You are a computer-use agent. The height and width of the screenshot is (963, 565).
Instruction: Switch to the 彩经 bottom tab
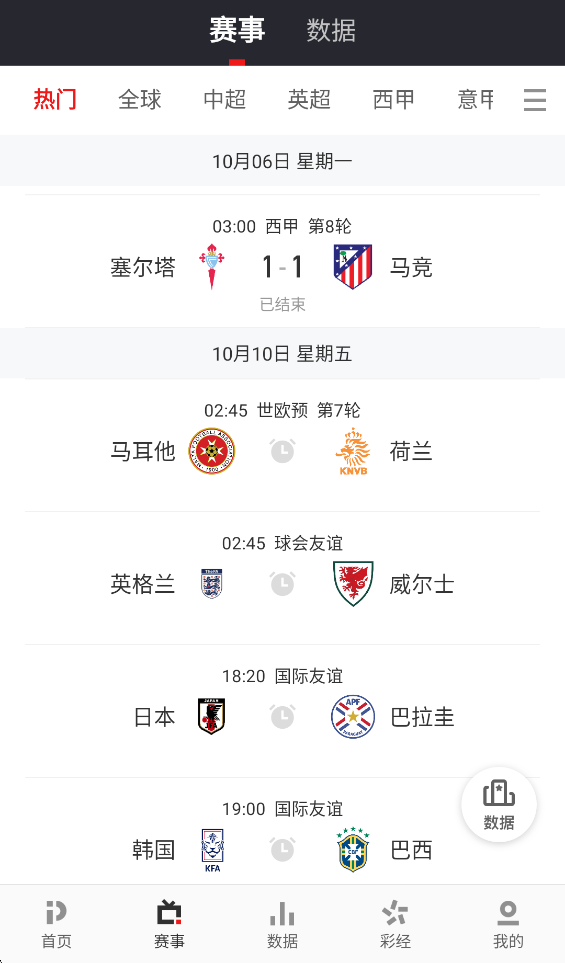(396, 924)
